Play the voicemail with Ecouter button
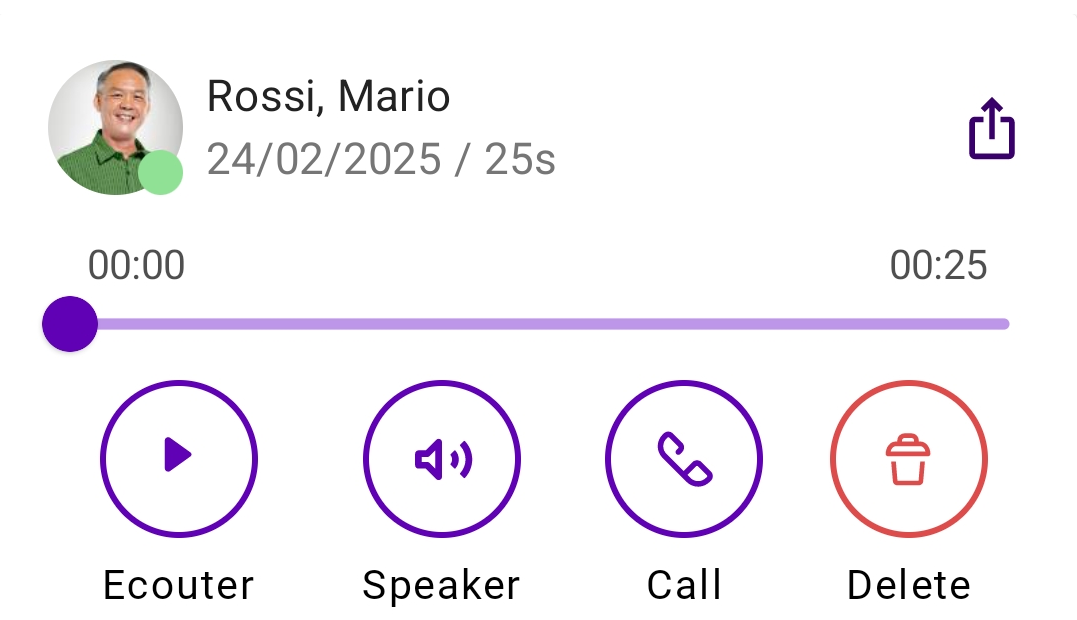The image size is (1077, 620). click(x=179, y=459)
